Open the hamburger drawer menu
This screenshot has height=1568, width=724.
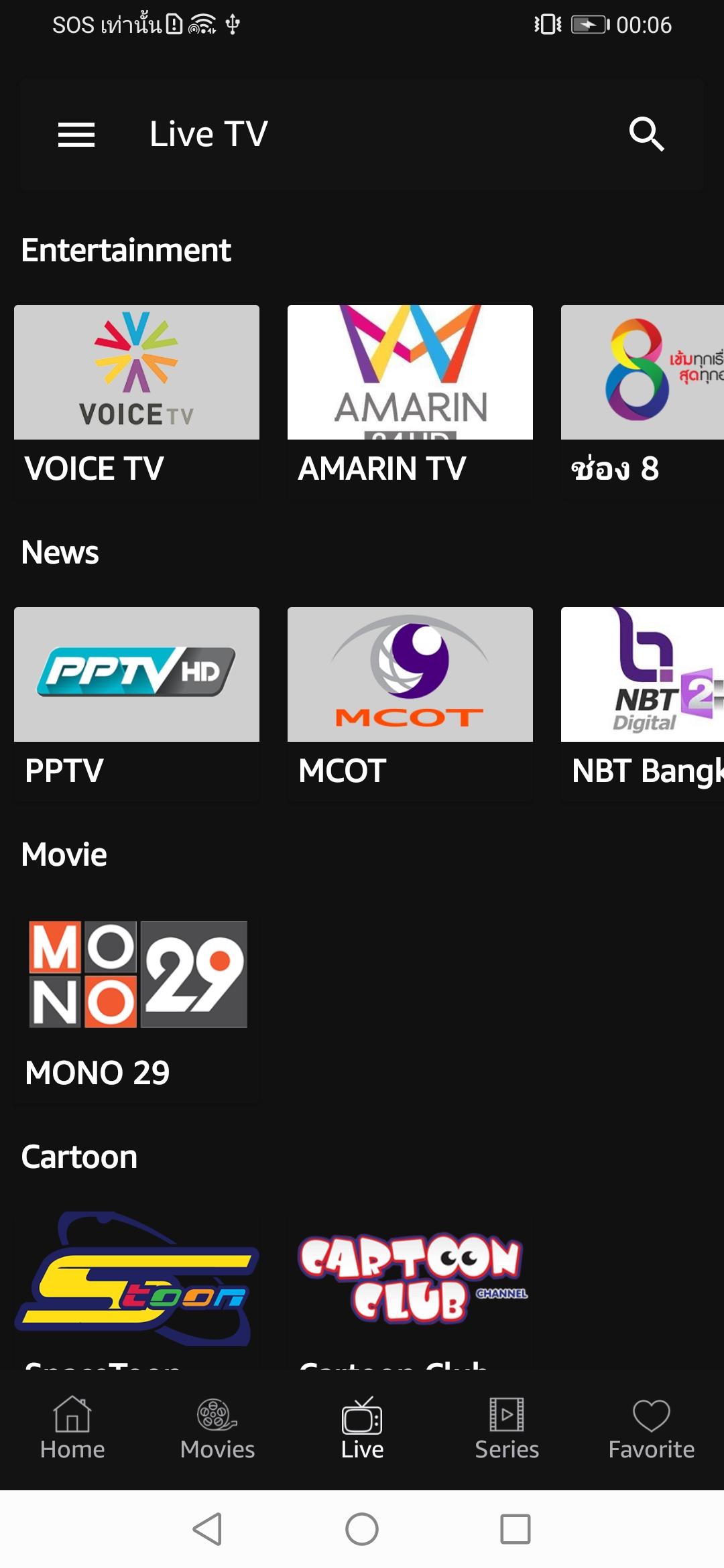[x=76, y=135]
